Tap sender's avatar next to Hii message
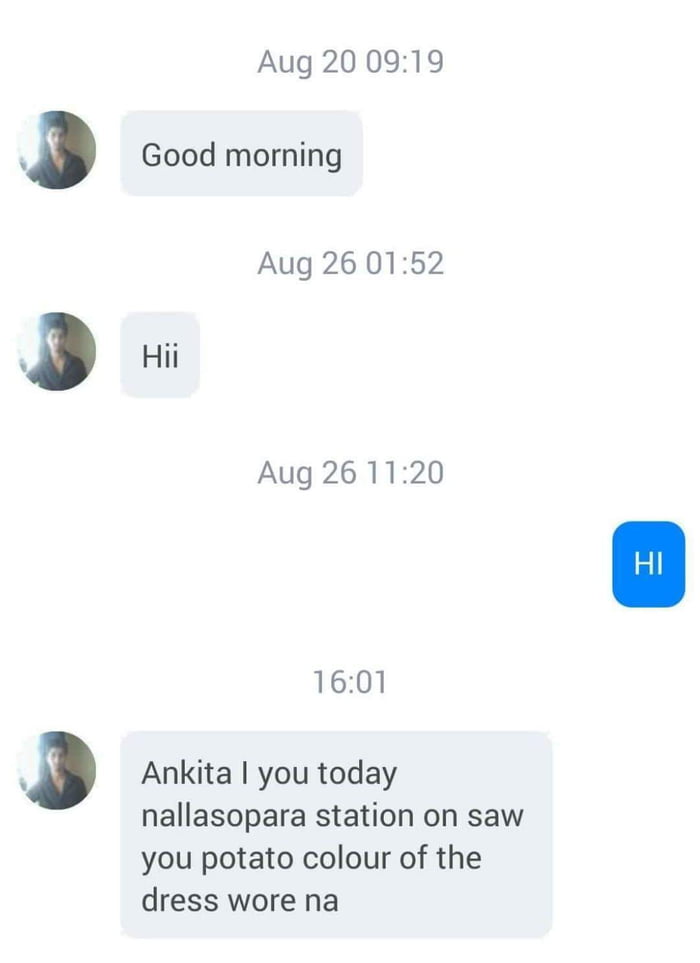Viewport: 700px width, 963px height. pyautogui.click(x=57, y=351)
